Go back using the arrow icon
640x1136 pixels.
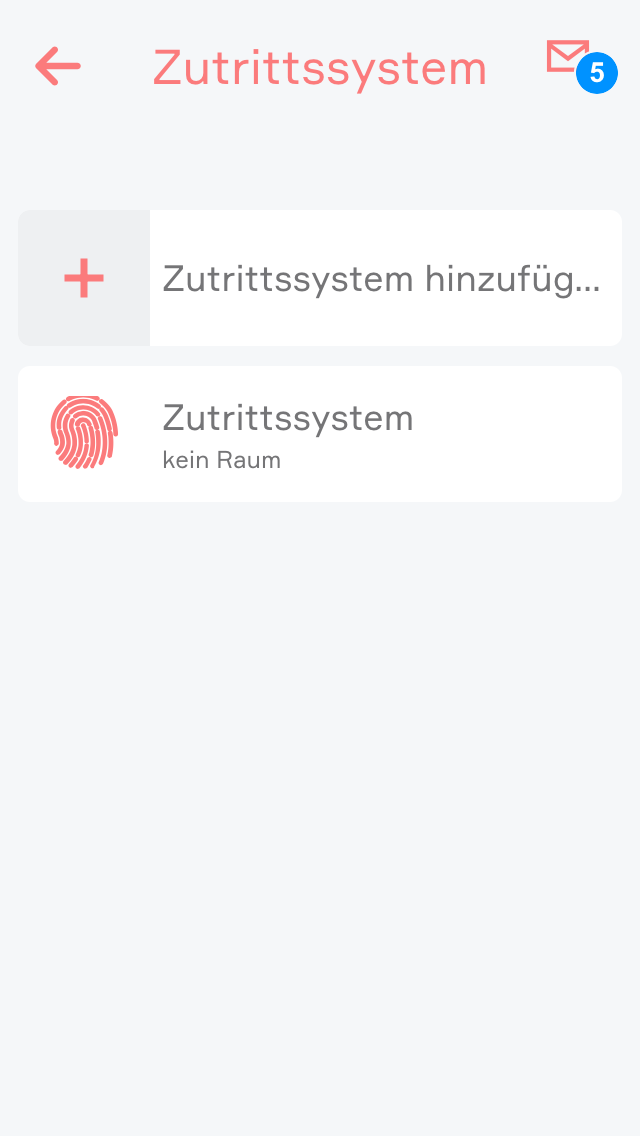[x=58, y=67]
